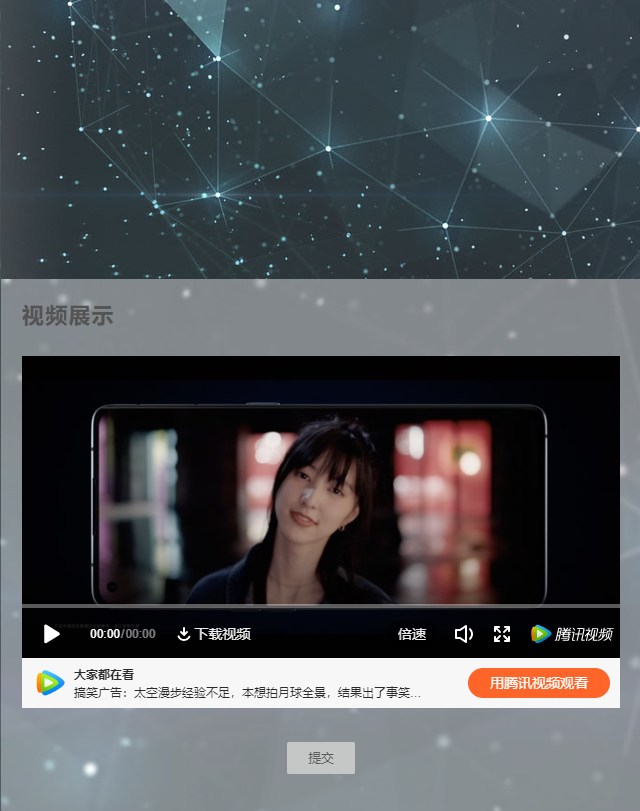Mute the video volume
This screenshot has width=640, height=811.
(x=464, y=634)
